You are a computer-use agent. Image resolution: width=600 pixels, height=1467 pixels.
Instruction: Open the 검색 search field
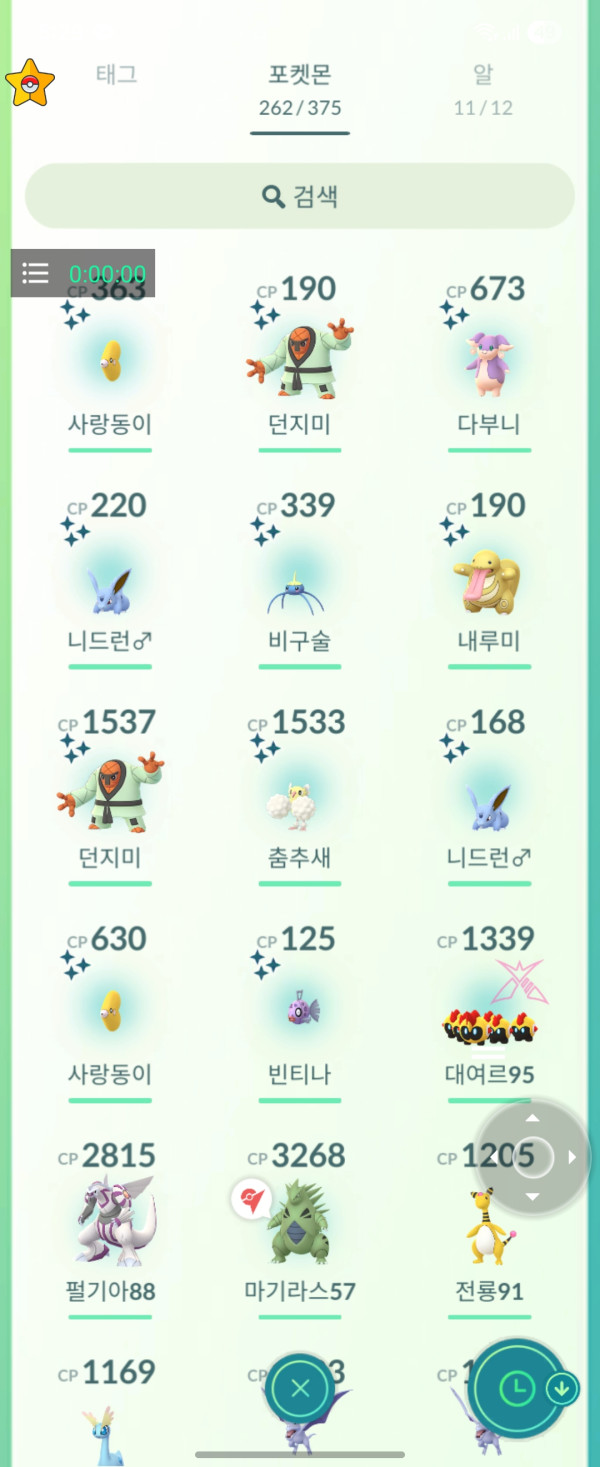coord(300,196)
